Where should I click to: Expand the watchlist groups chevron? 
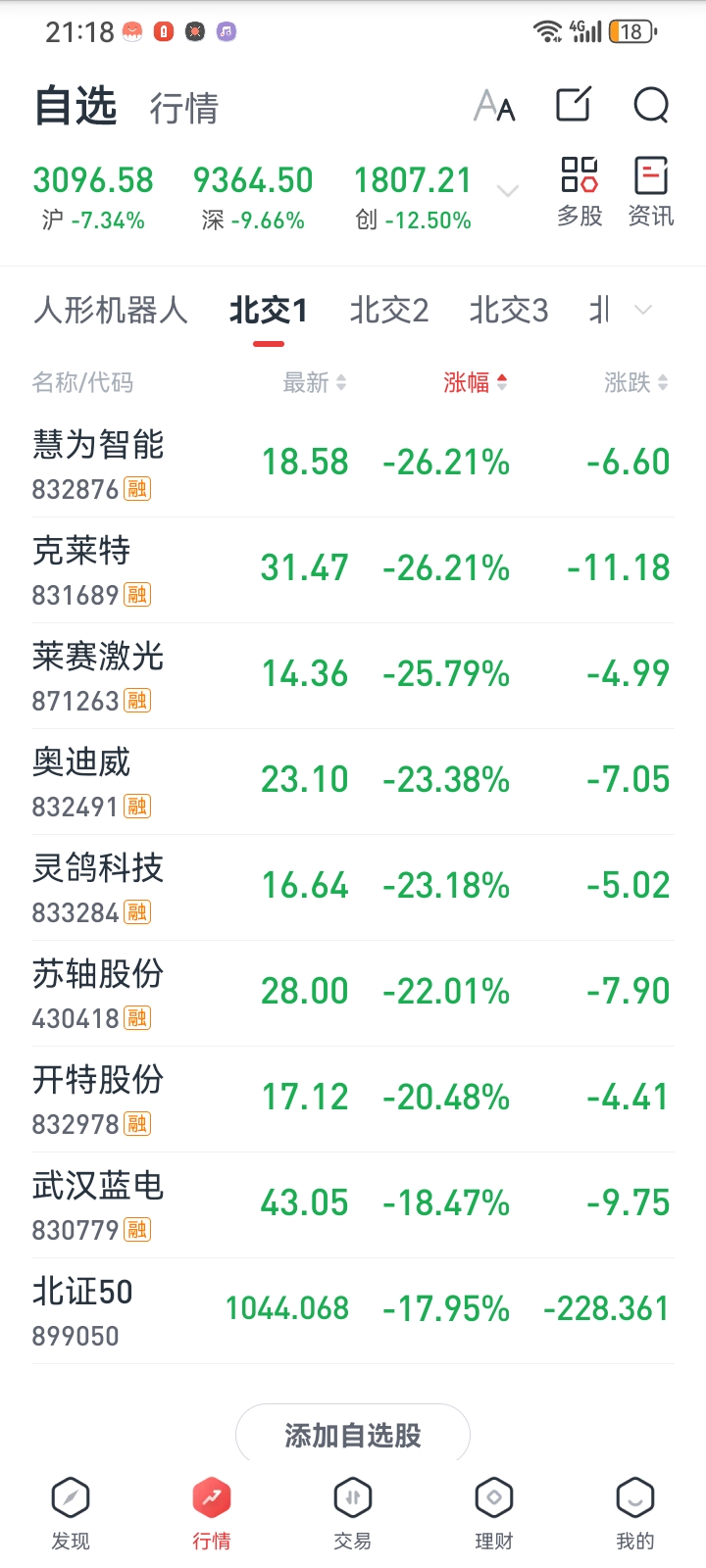pos(643,311)
